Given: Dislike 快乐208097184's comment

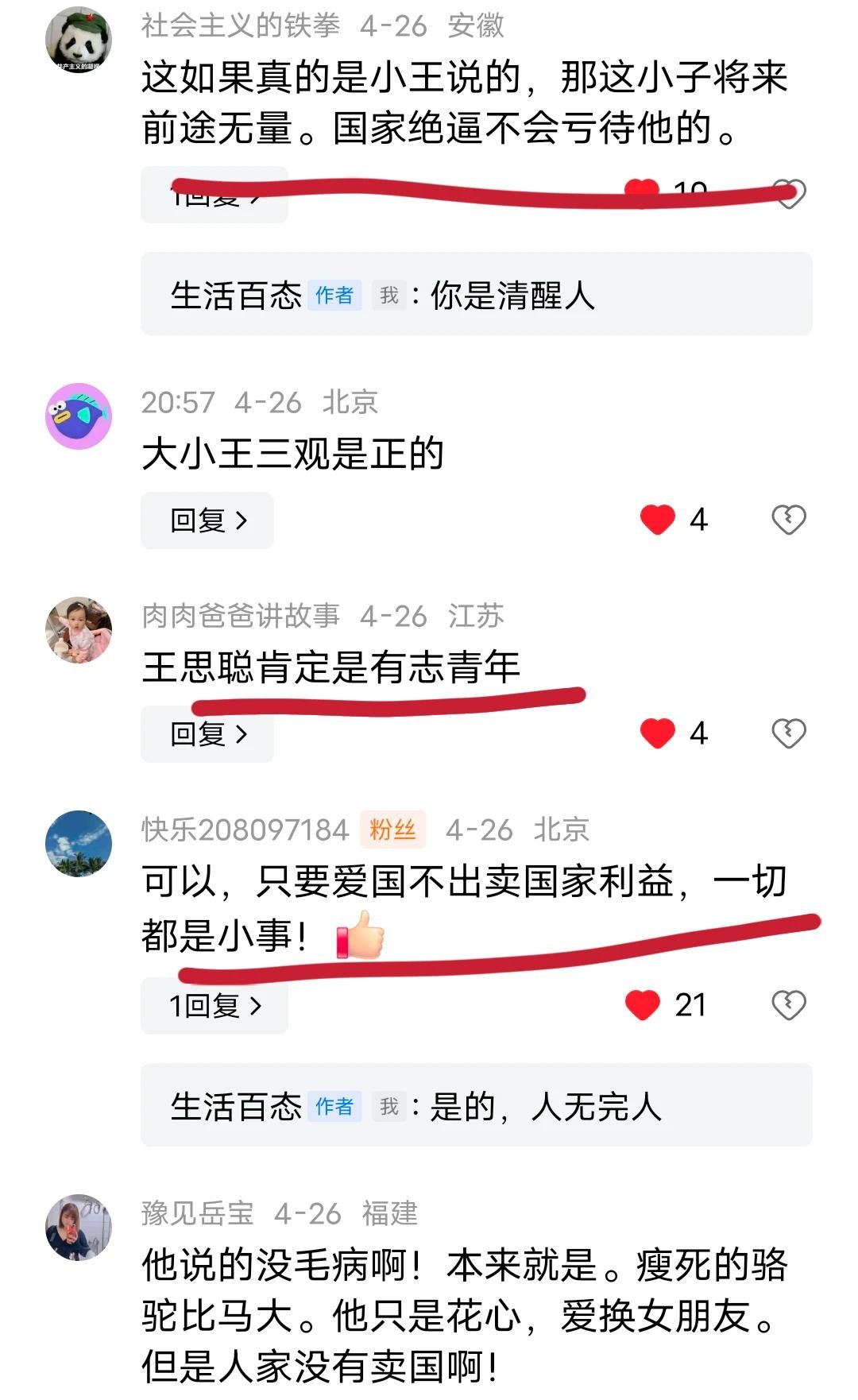Looking at the screenshot, I should [x=788, y=1005].
